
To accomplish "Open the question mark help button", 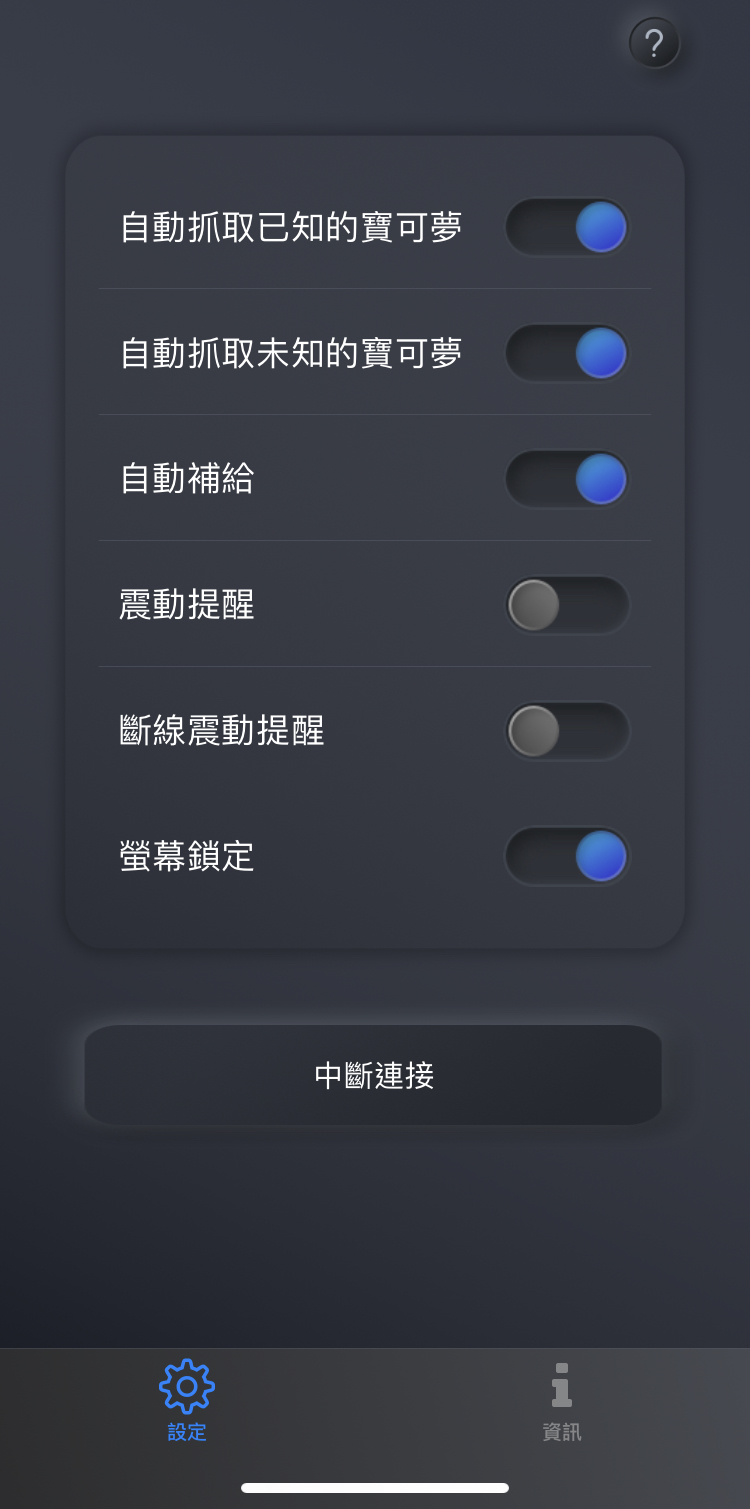I will 654,43.
